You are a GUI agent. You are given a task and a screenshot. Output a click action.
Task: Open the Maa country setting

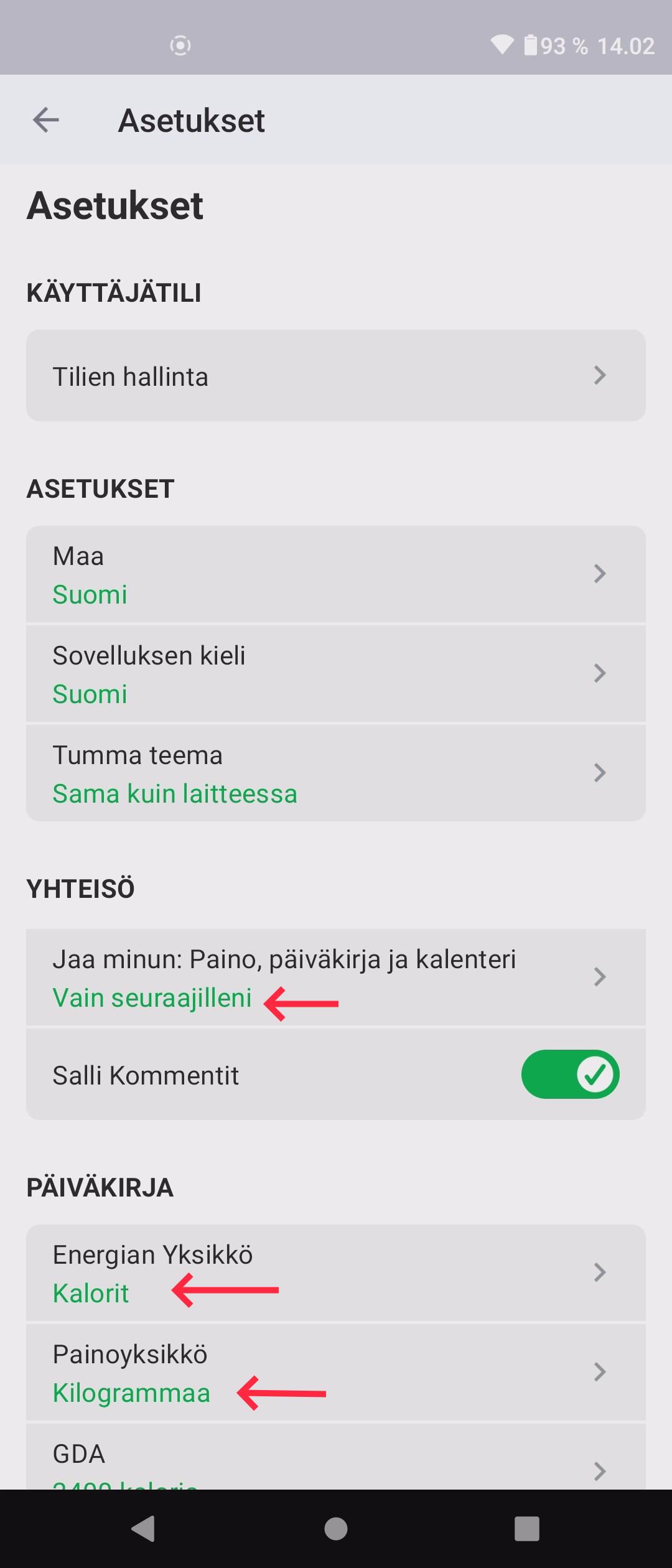pos(335,574)
